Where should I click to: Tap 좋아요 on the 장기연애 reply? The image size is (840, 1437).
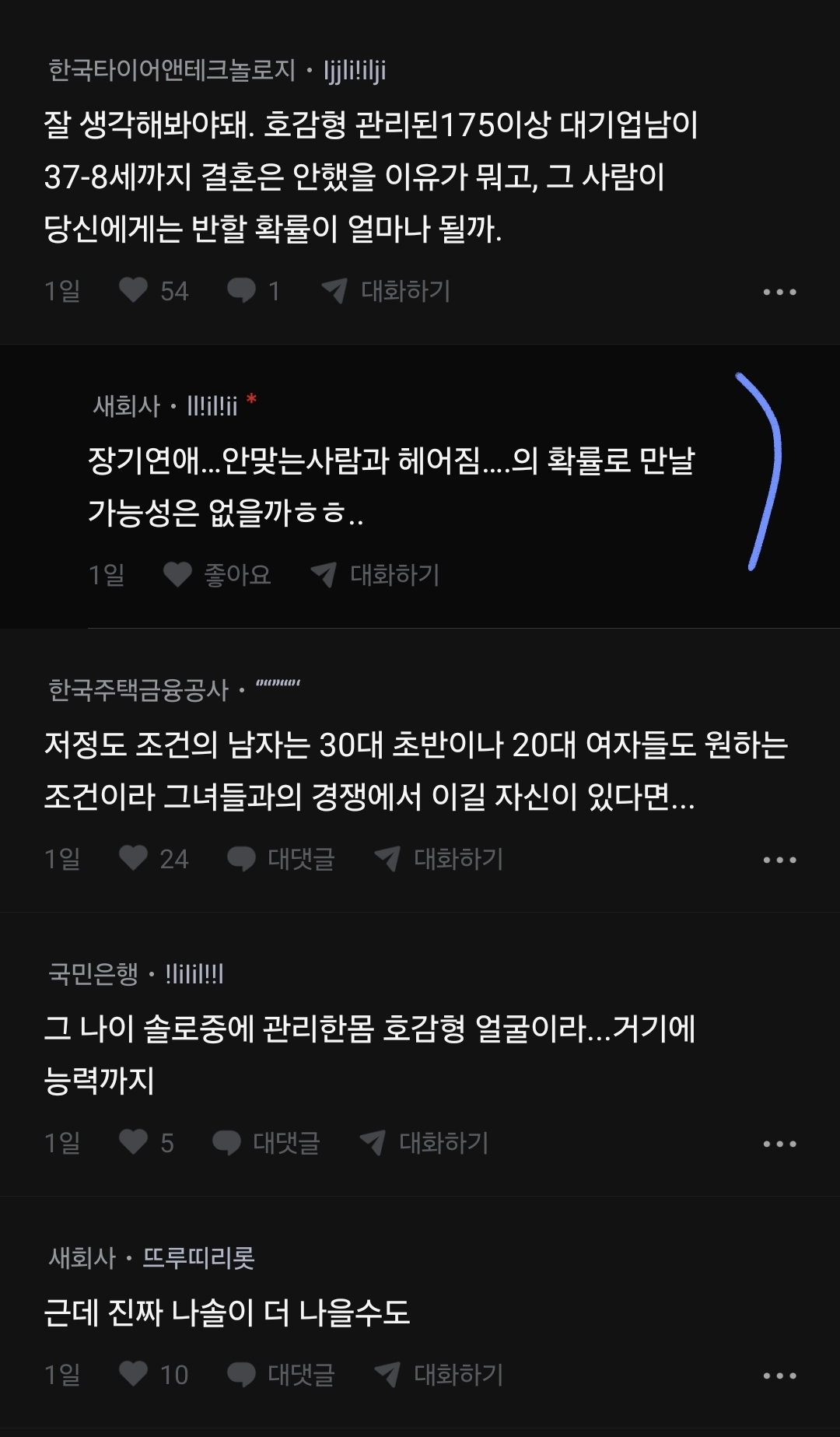pos(217,575)
